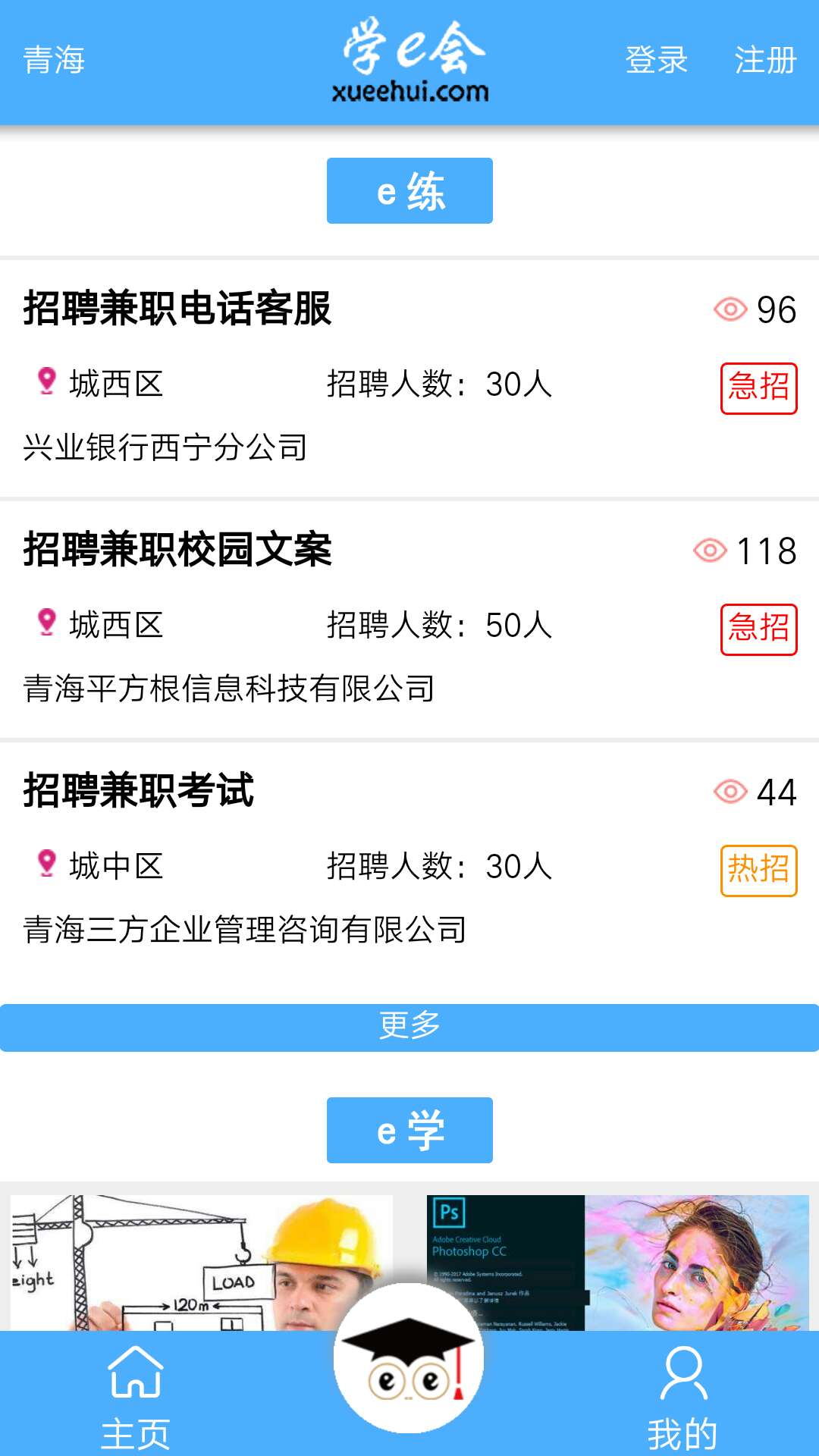Toggle the 热招 badge on 招聘兼职考试
The width and height of the screenshot is (819, 1456).
coord(759,870)
